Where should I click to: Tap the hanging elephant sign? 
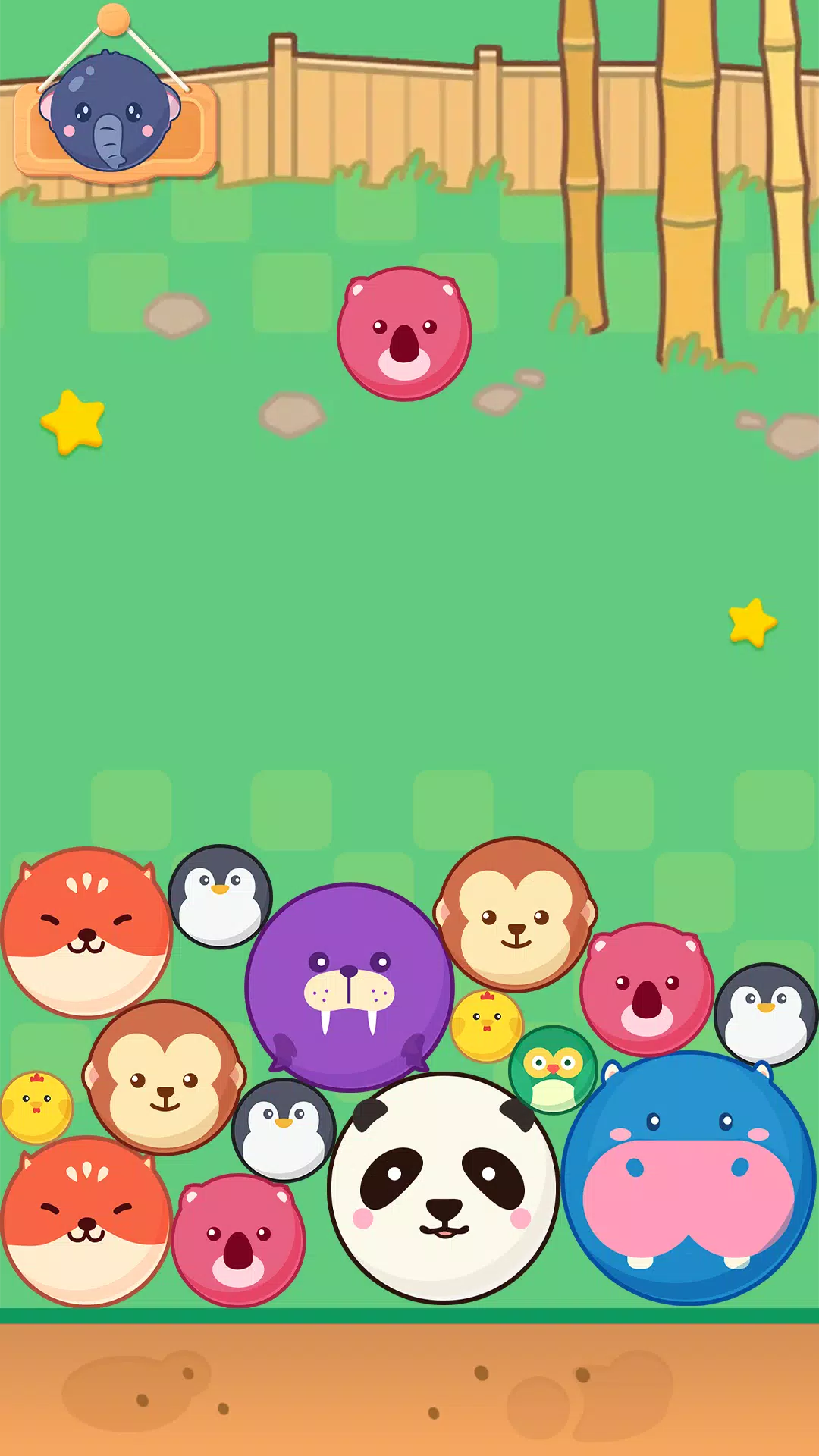(x=112, y=114)
